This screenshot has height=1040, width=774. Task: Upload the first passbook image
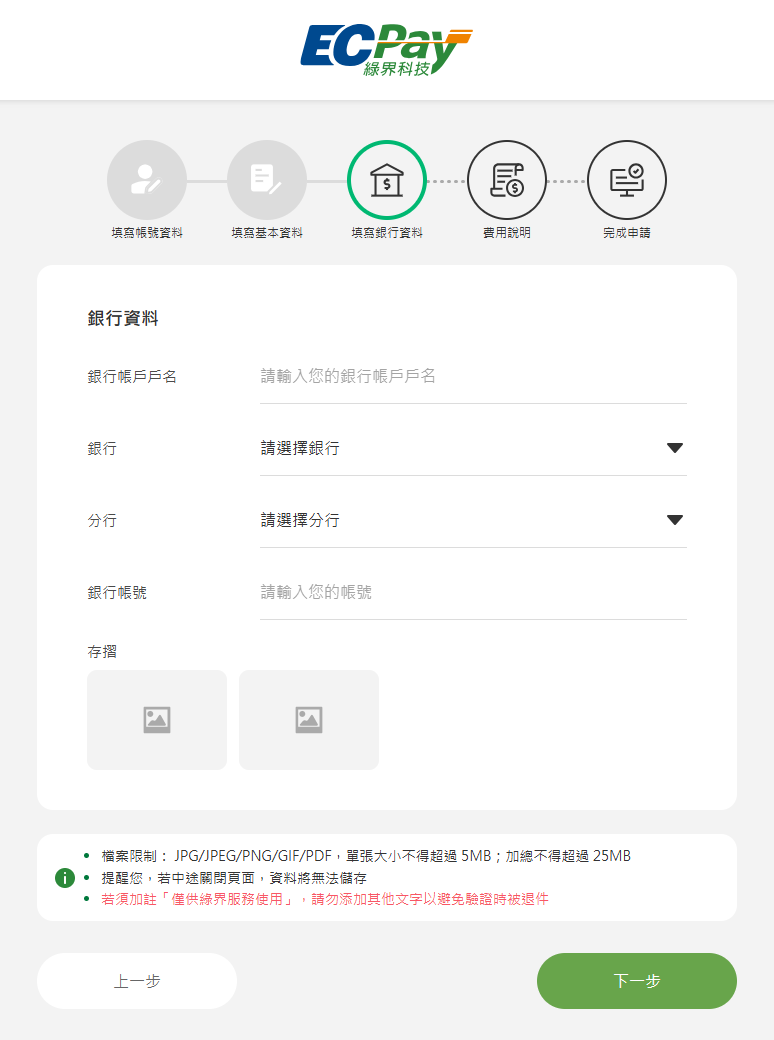(157, 720)
